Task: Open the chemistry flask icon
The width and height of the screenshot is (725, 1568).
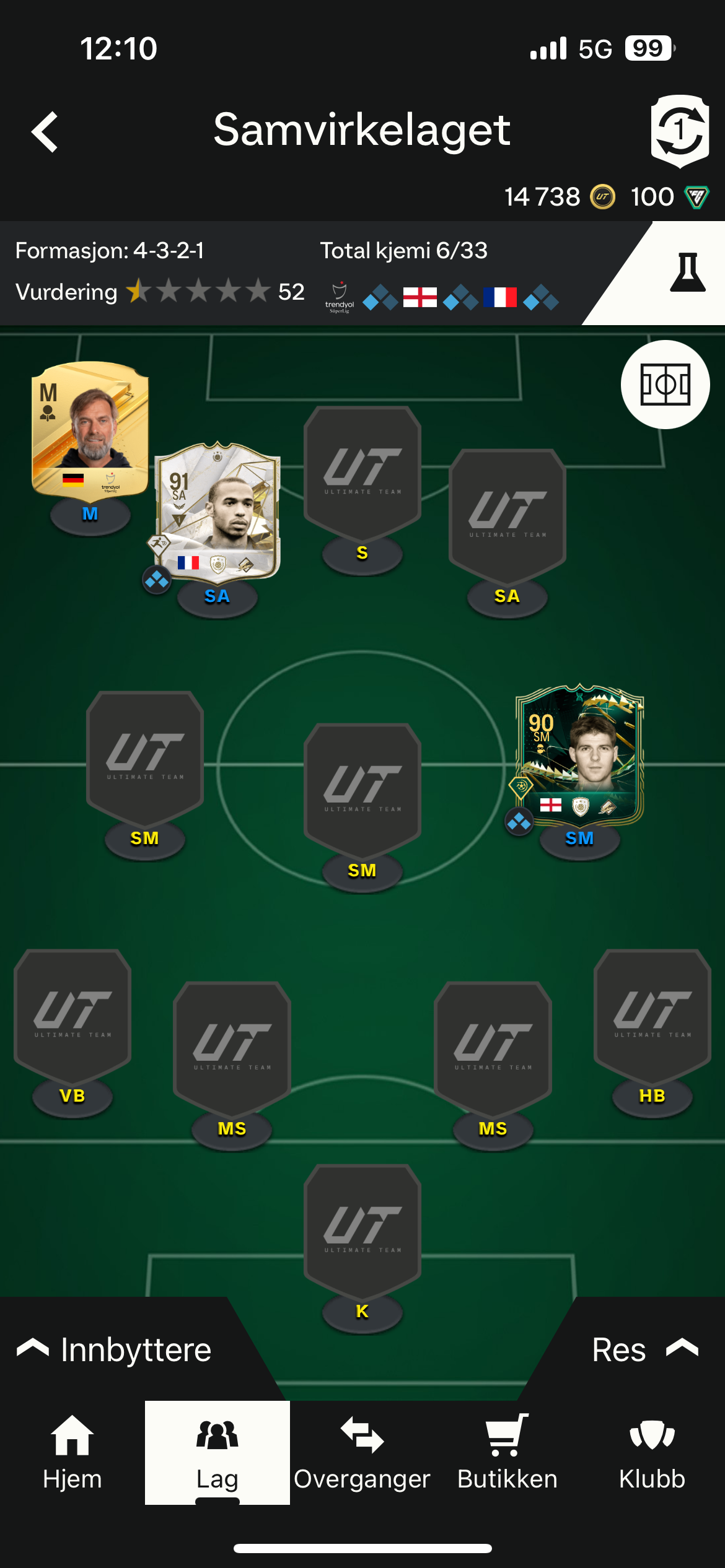Action: click(x=687, y=272)
